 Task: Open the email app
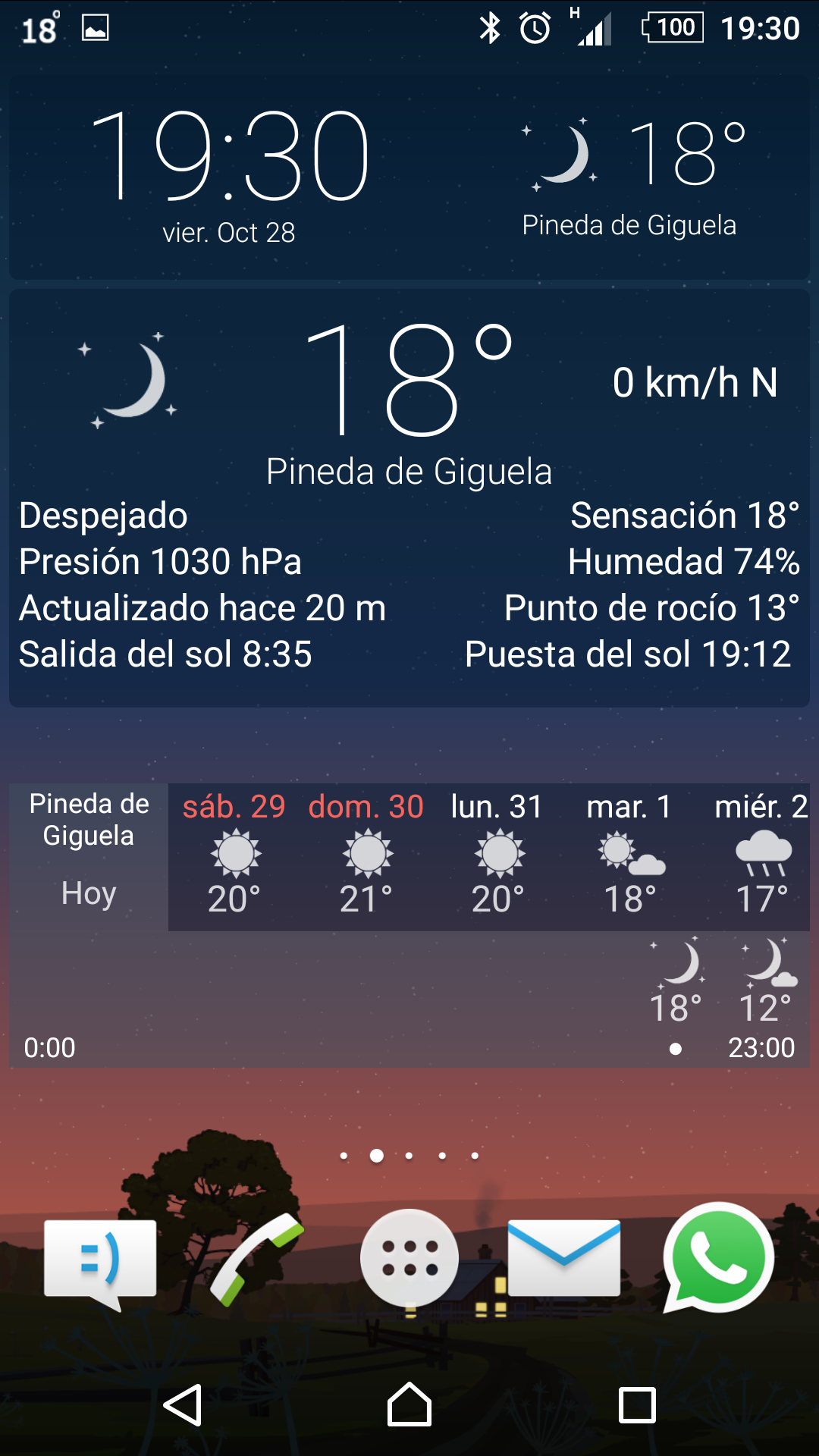pos(564,1259)
